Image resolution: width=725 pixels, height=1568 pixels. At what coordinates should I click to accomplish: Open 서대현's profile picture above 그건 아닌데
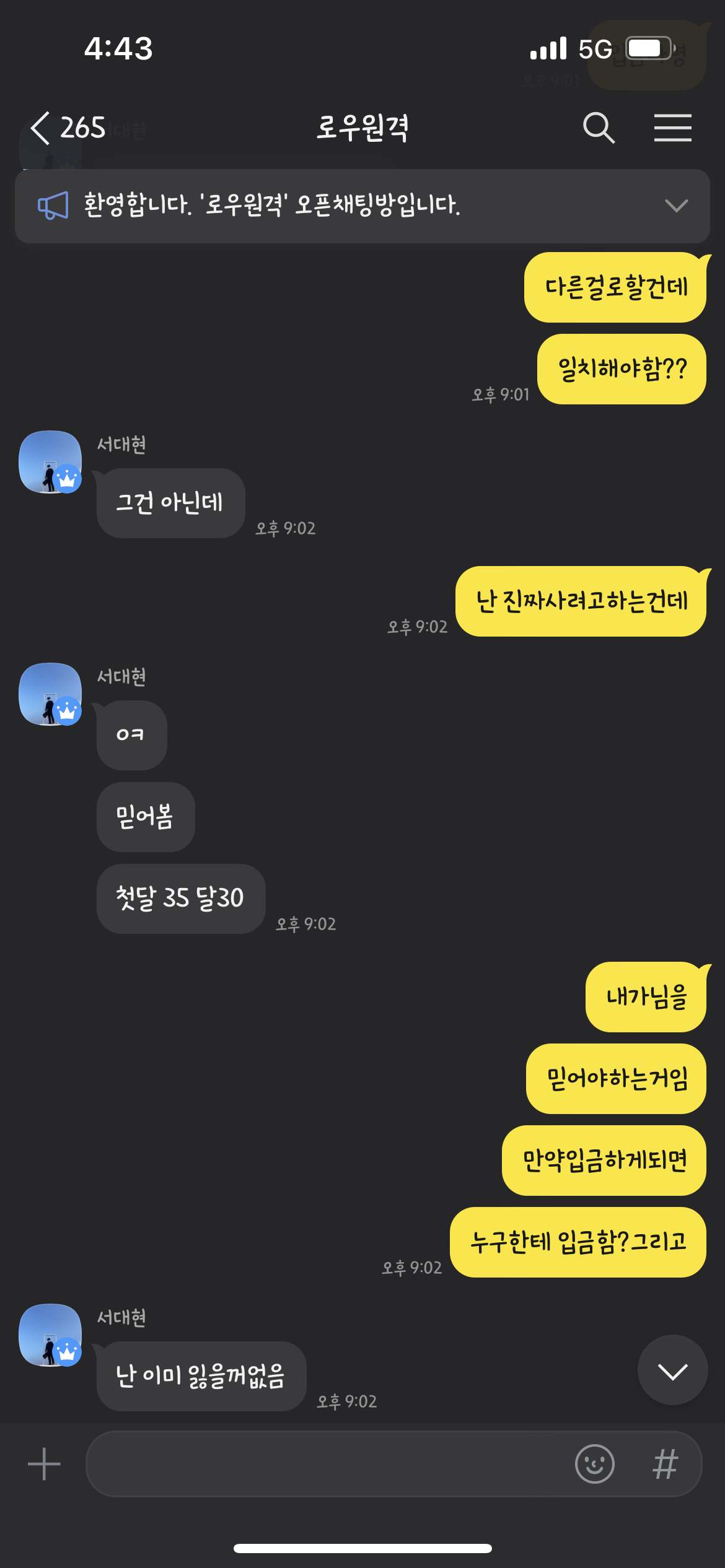click(x=50, y=462)
